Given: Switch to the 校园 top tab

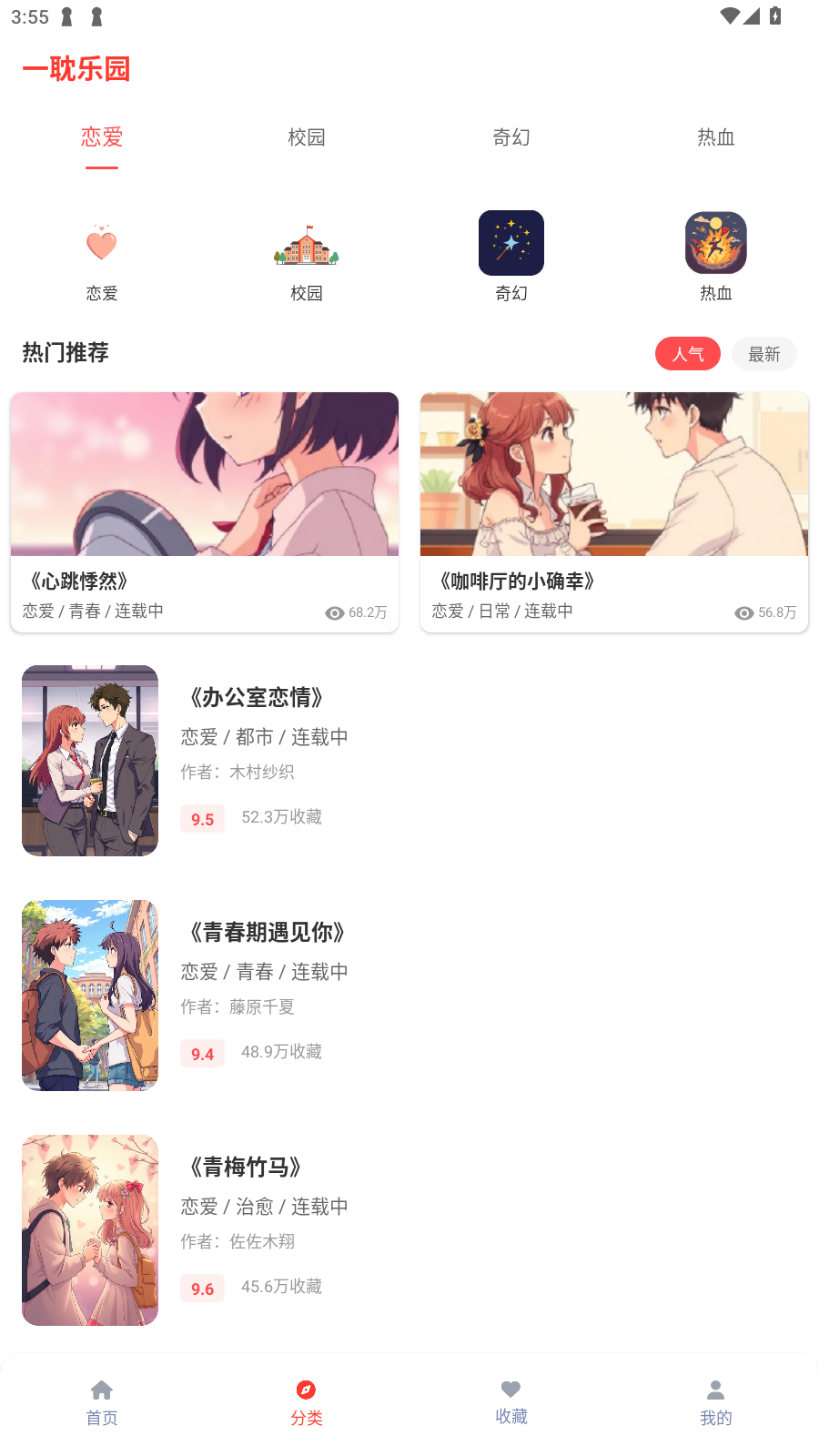Looking at the screenshot, I should click(x=307, y=137).
